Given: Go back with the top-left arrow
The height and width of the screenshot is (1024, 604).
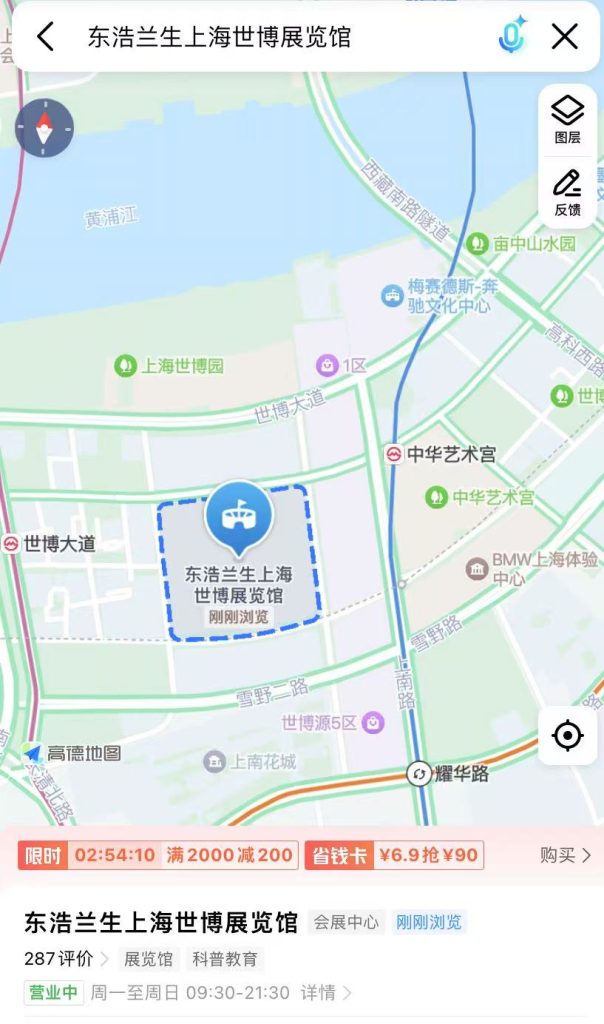Looking at the screenshot, I should 45,37.
